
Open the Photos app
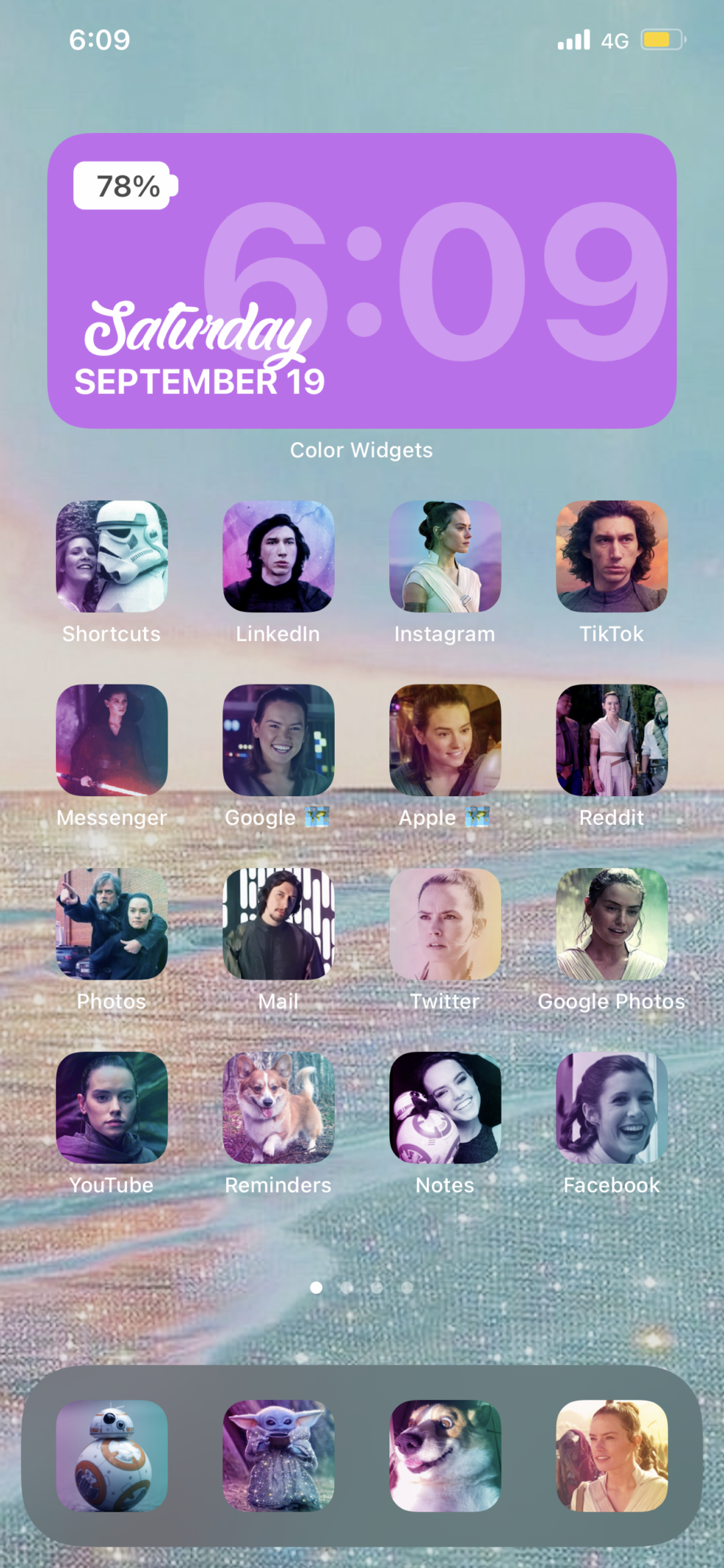click(x=112, y=924)
